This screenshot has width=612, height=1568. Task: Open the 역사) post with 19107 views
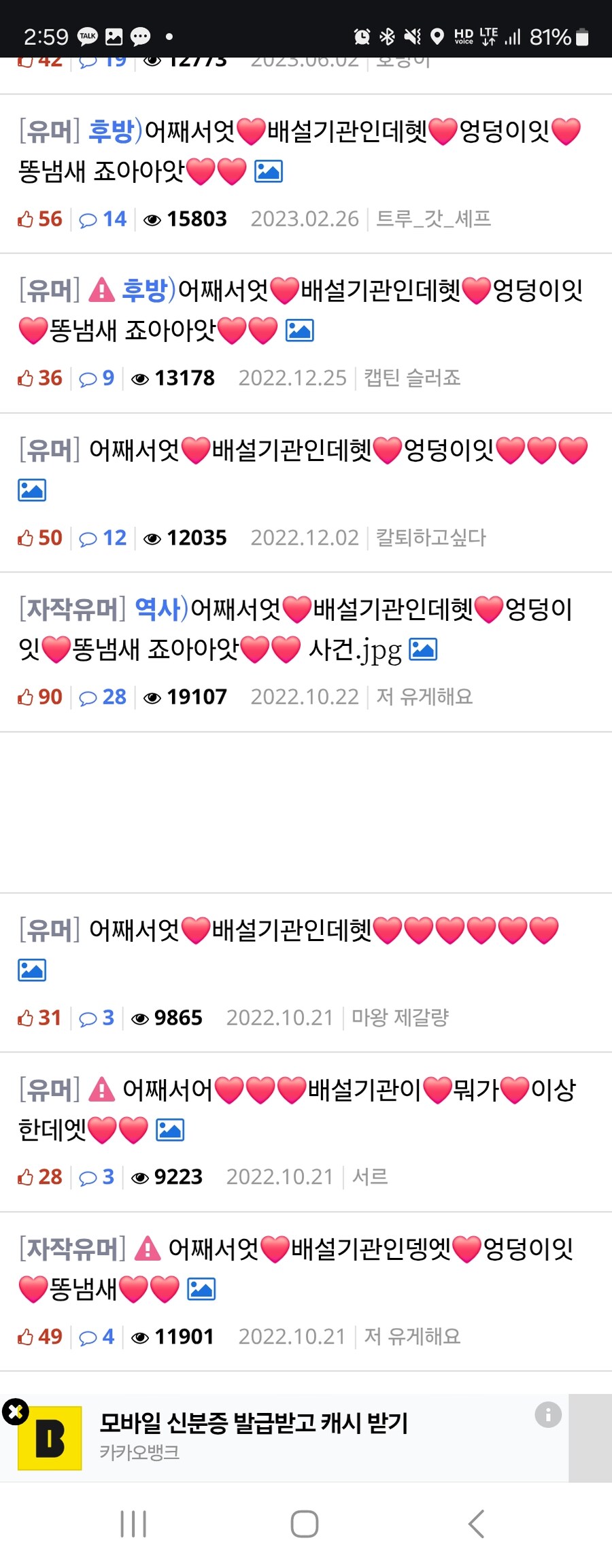coord(299,630)
